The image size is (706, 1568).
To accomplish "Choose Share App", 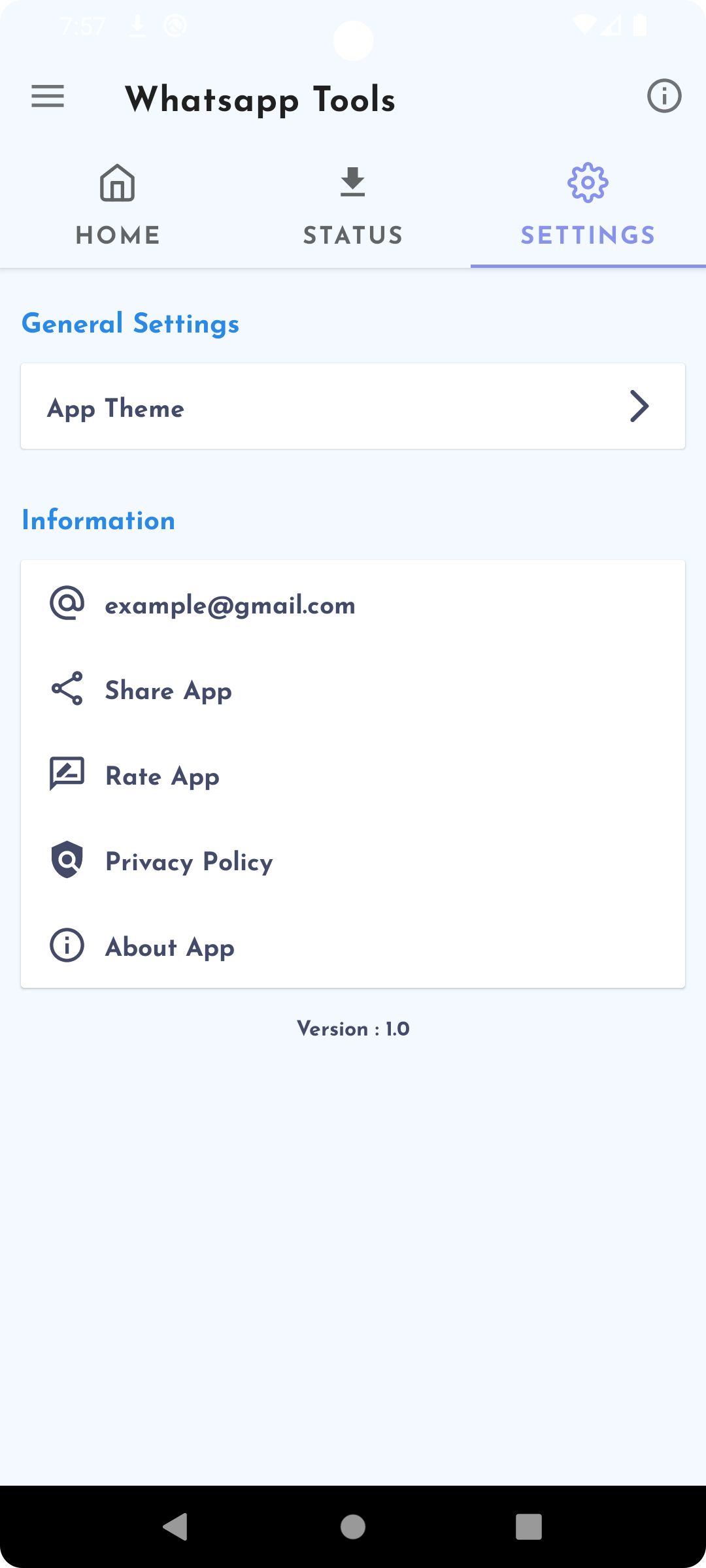I will click(x=353, y=690).
